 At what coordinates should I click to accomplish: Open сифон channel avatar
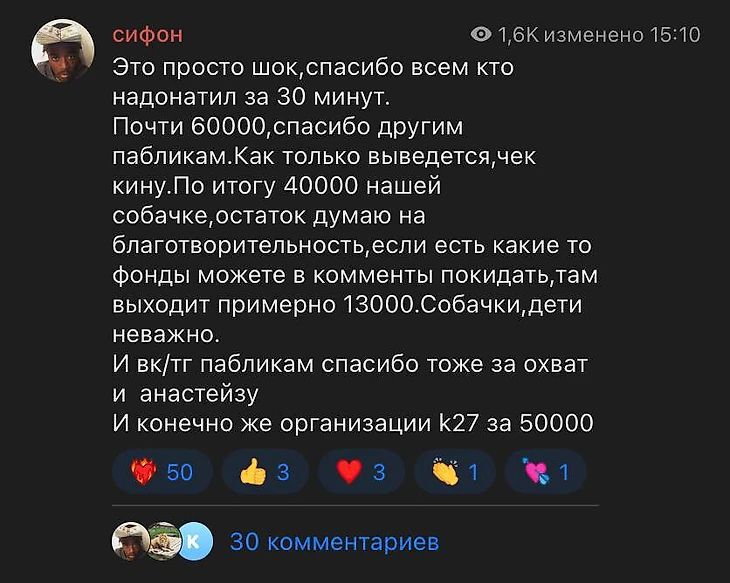pyautogui.click(x=65, y=50)
